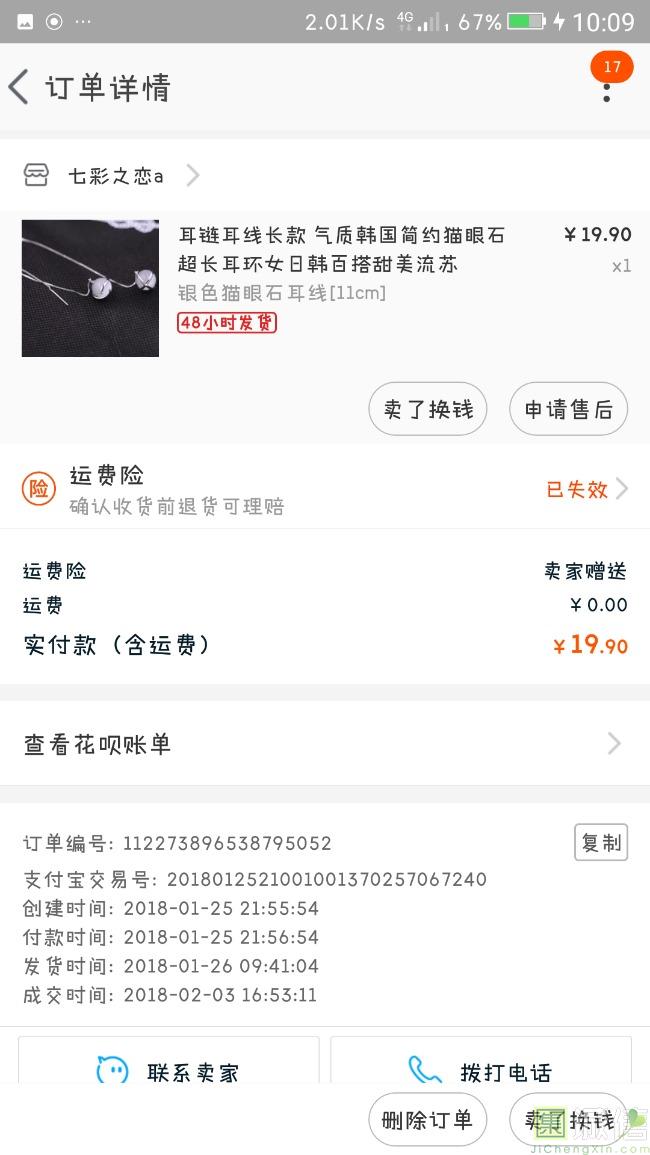
Task: Select 申请售后 to request after-sales service
Action: click(x=568, y=409)
